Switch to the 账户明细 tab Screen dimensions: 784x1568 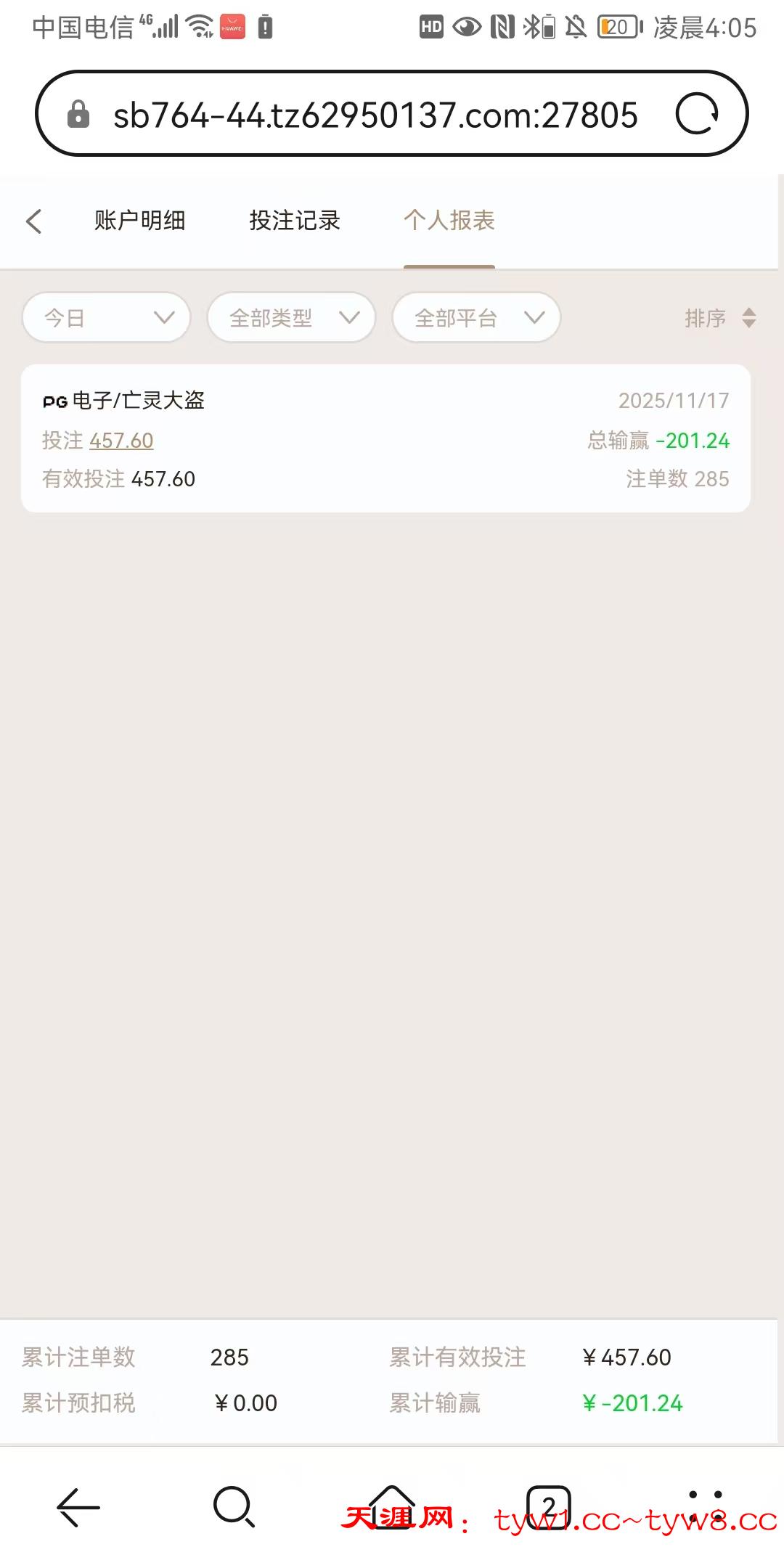(x=139, y=221)
